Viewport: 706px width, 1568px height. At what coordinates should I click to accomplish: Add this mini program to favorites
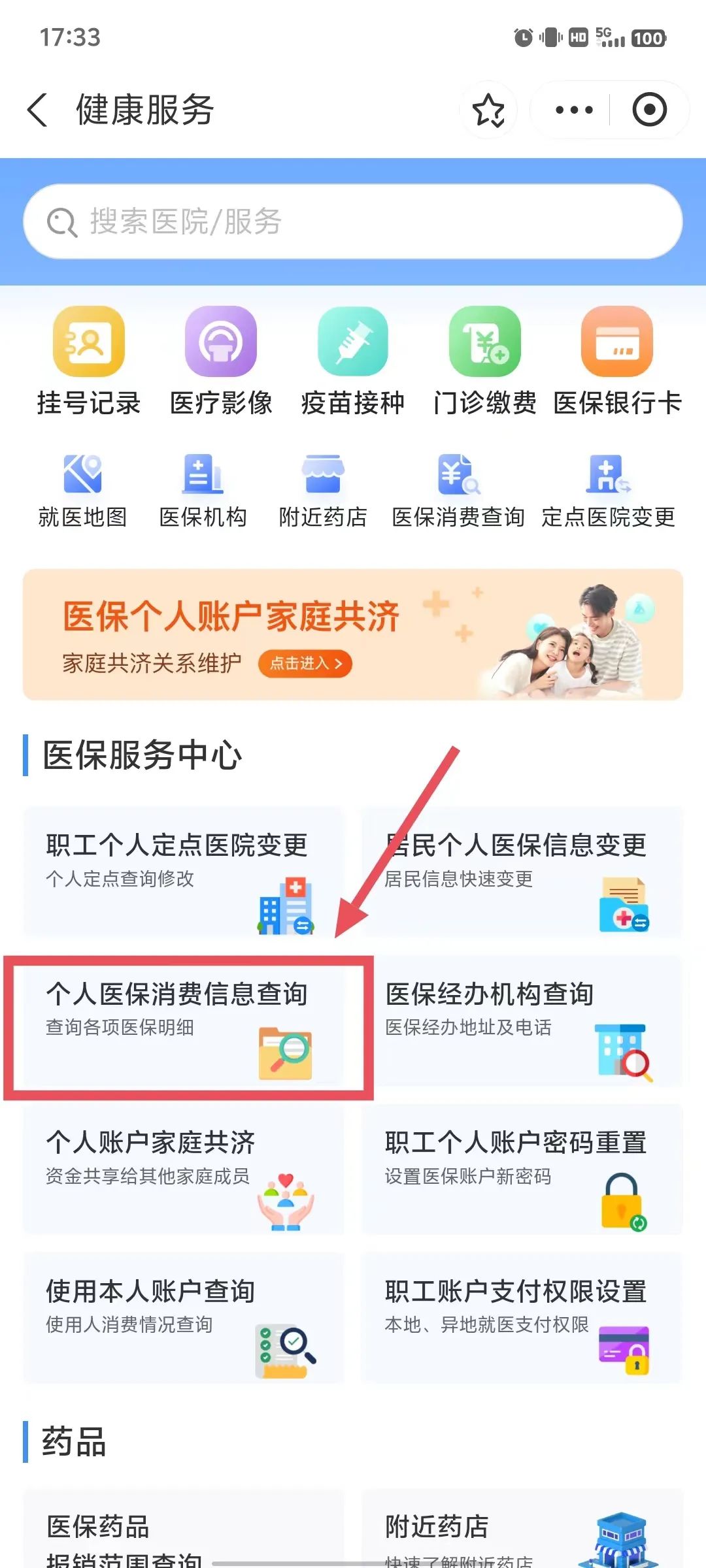(488, 110)
